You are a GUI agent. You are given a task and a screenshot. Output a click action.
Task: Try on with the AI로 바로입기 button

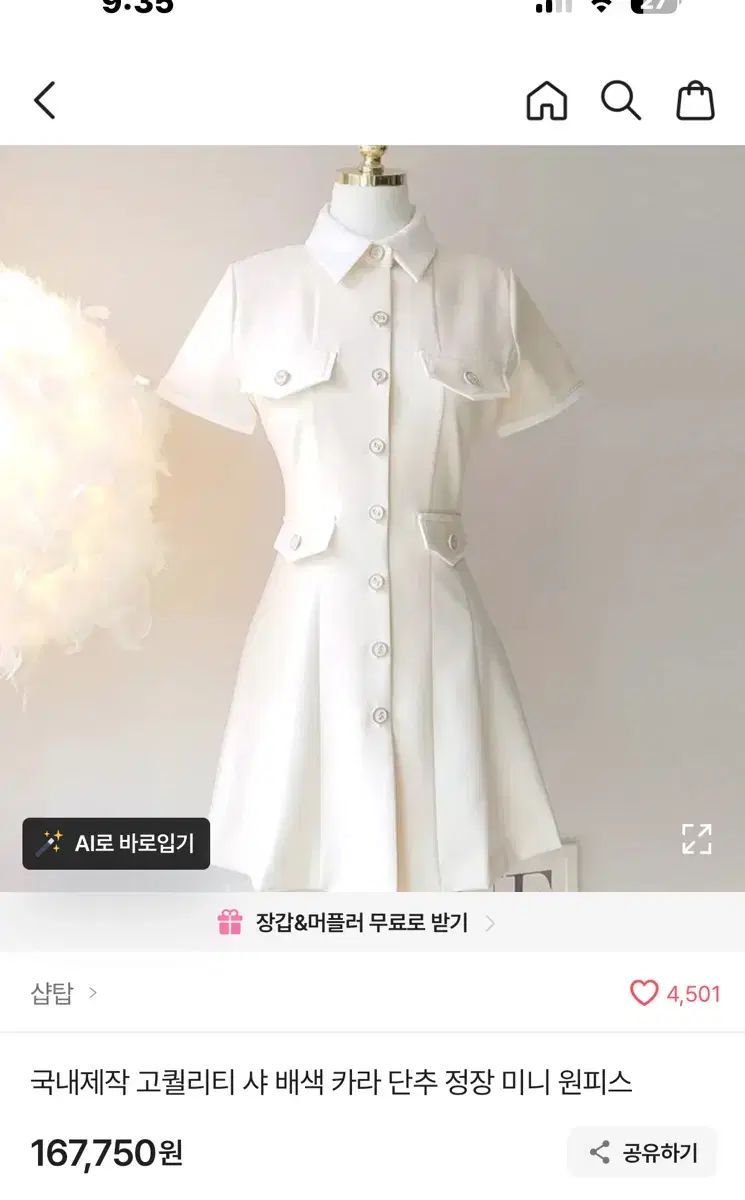point(116,843)
